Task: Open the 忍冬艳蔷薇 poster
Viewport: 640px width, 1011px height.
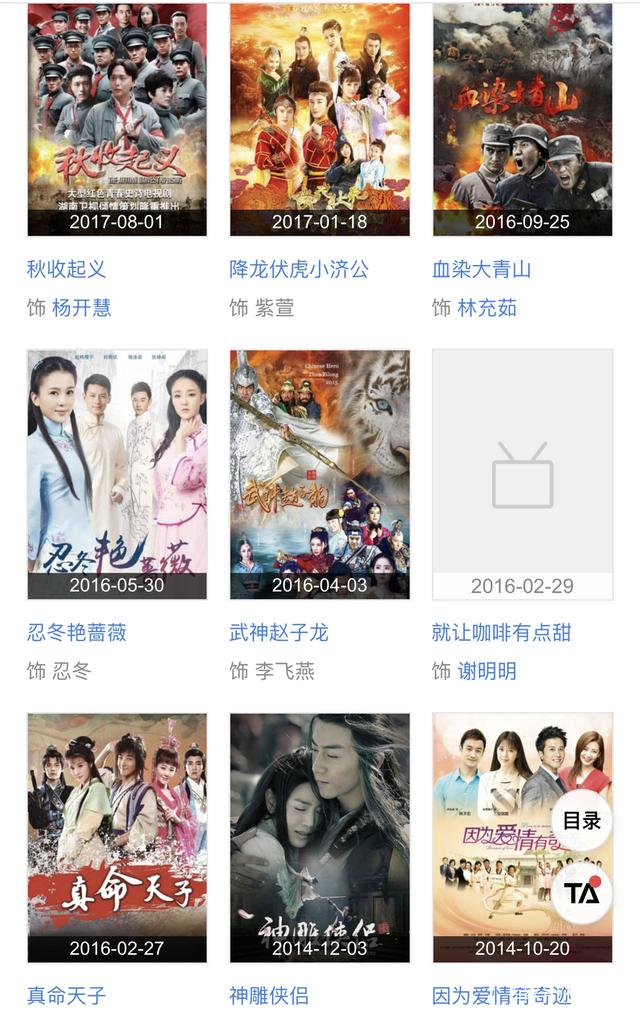Action: (x=117, y=474)
